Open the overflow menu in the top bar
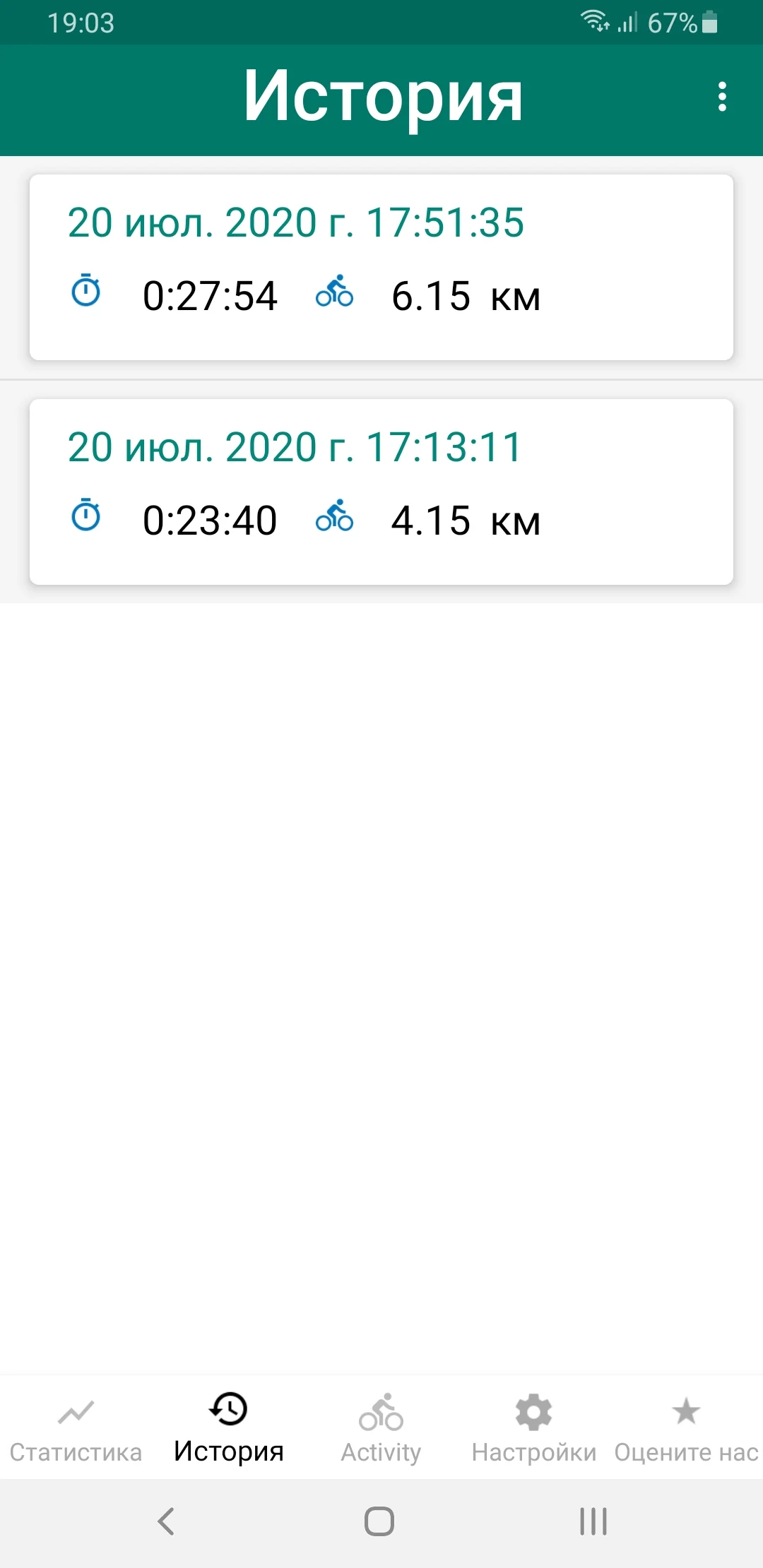This screenshot has height=1568, width=763. coord(722,99)
